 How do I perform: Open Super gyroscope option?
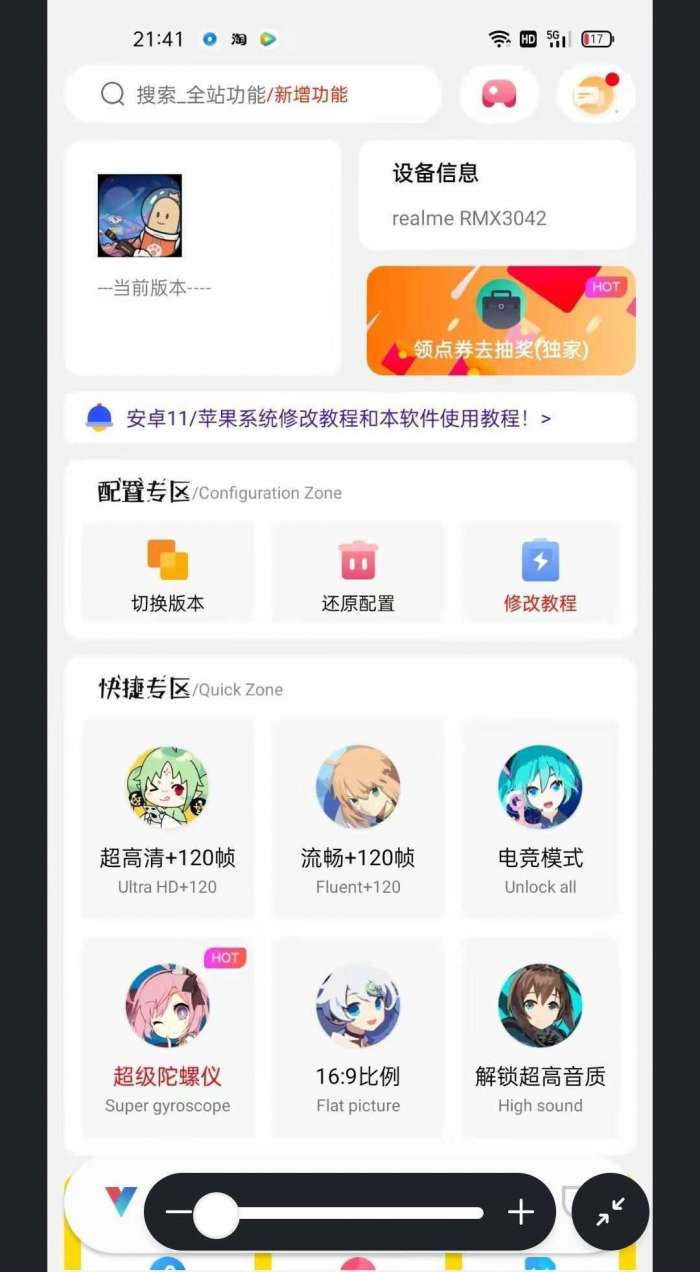pyautogui.click(x=167, y=1036)
